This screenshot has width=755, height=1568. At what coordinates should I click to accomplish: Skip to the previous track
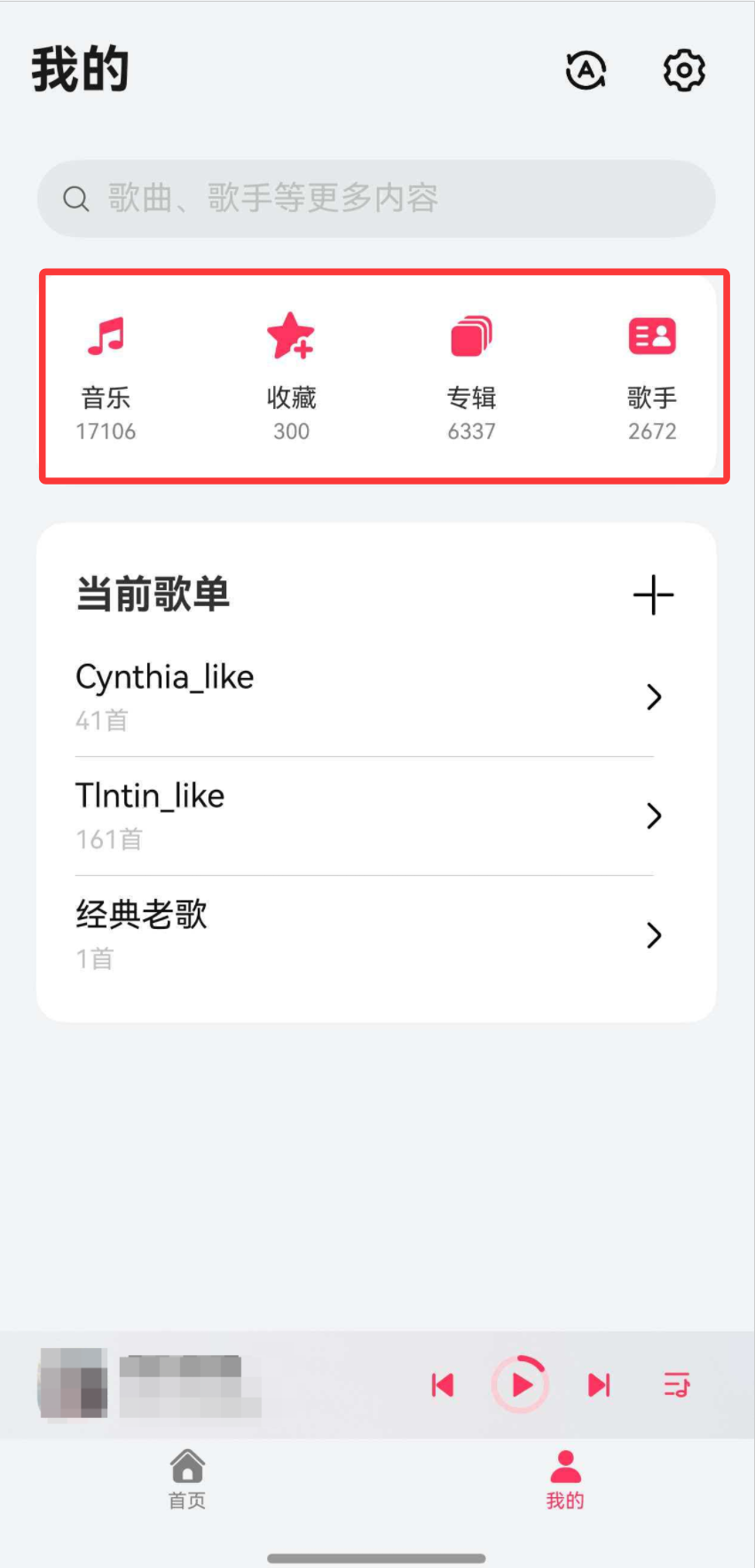click(x=442, y=1383)
